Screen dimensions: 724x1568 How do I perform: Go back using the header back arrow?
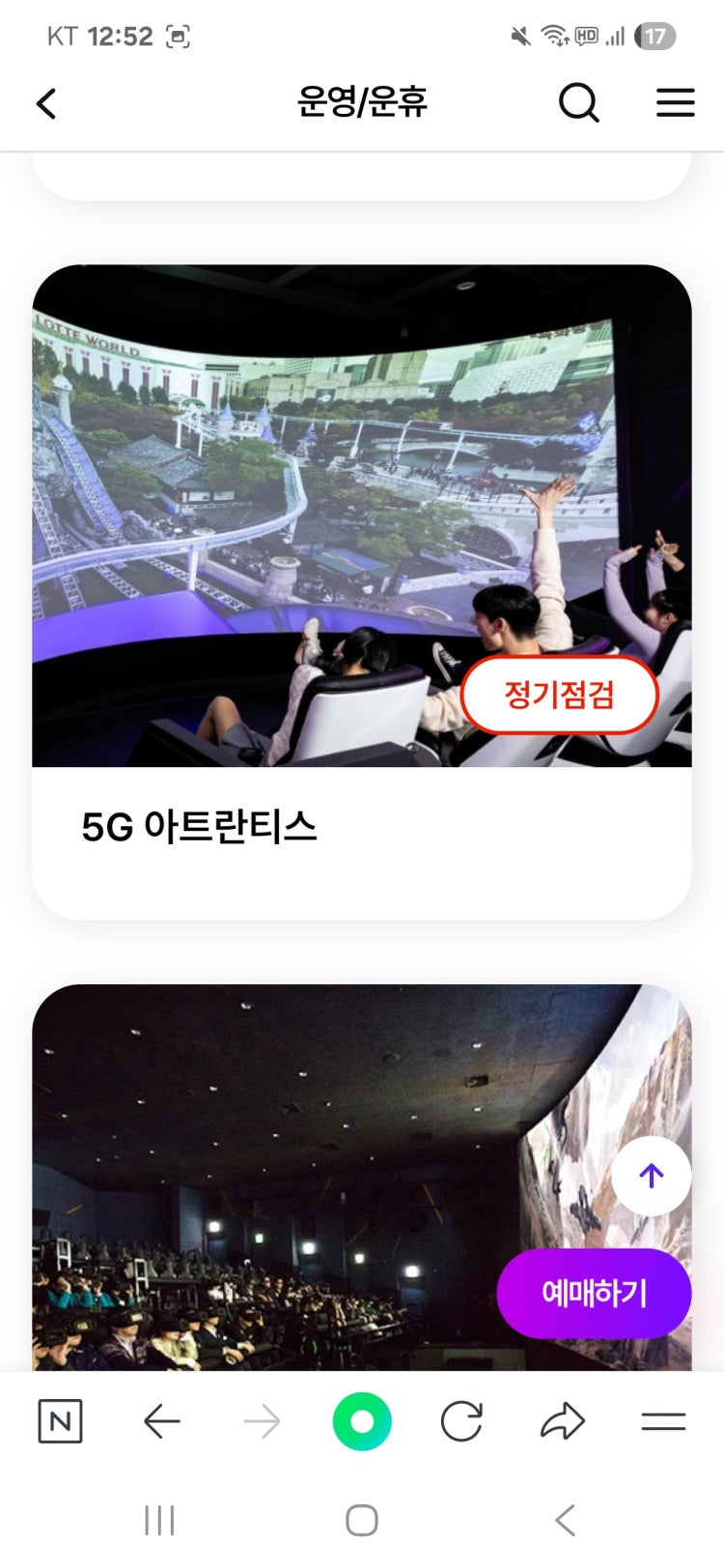[x=46, y=103]
